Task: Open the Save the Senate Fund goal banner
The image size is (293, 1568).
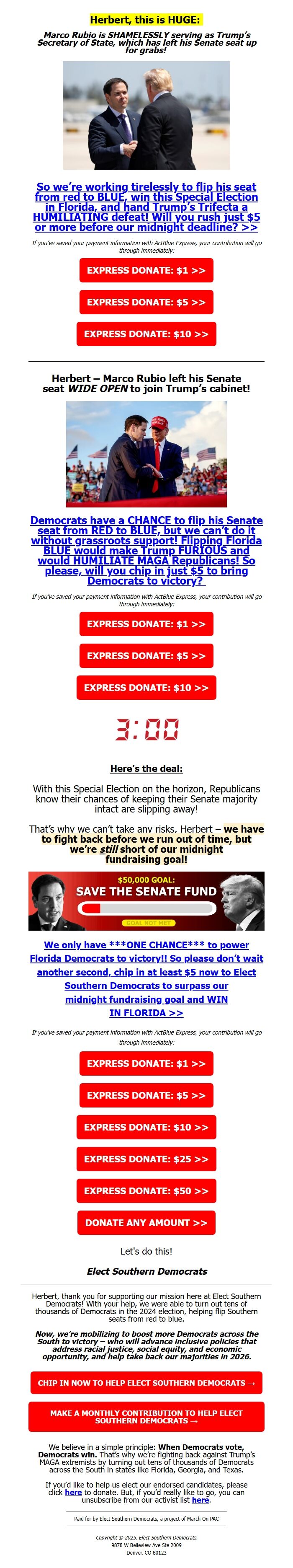Action: 146,901
